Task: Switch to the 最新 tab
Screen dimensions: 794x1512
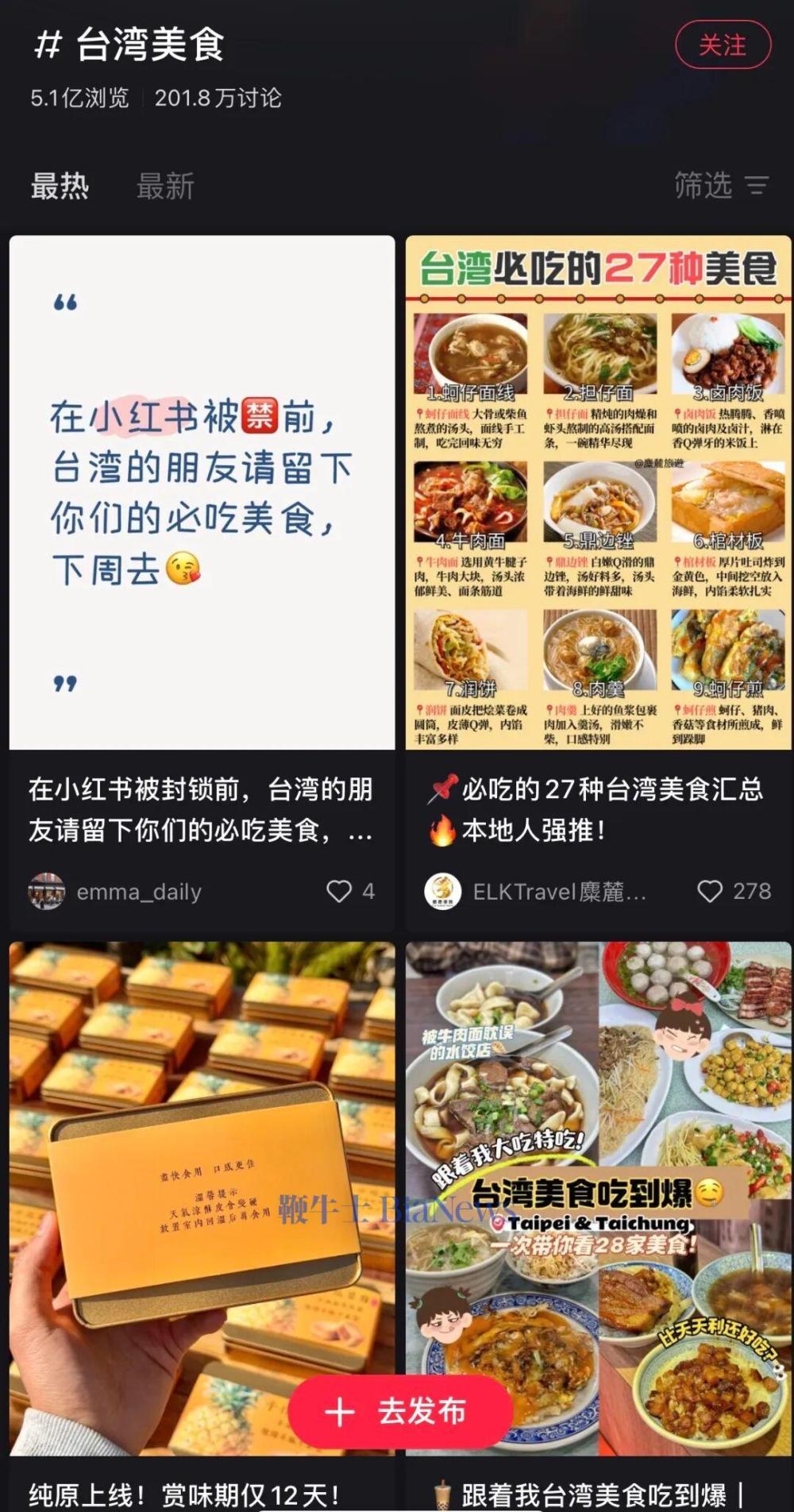Action: (167, 186)
